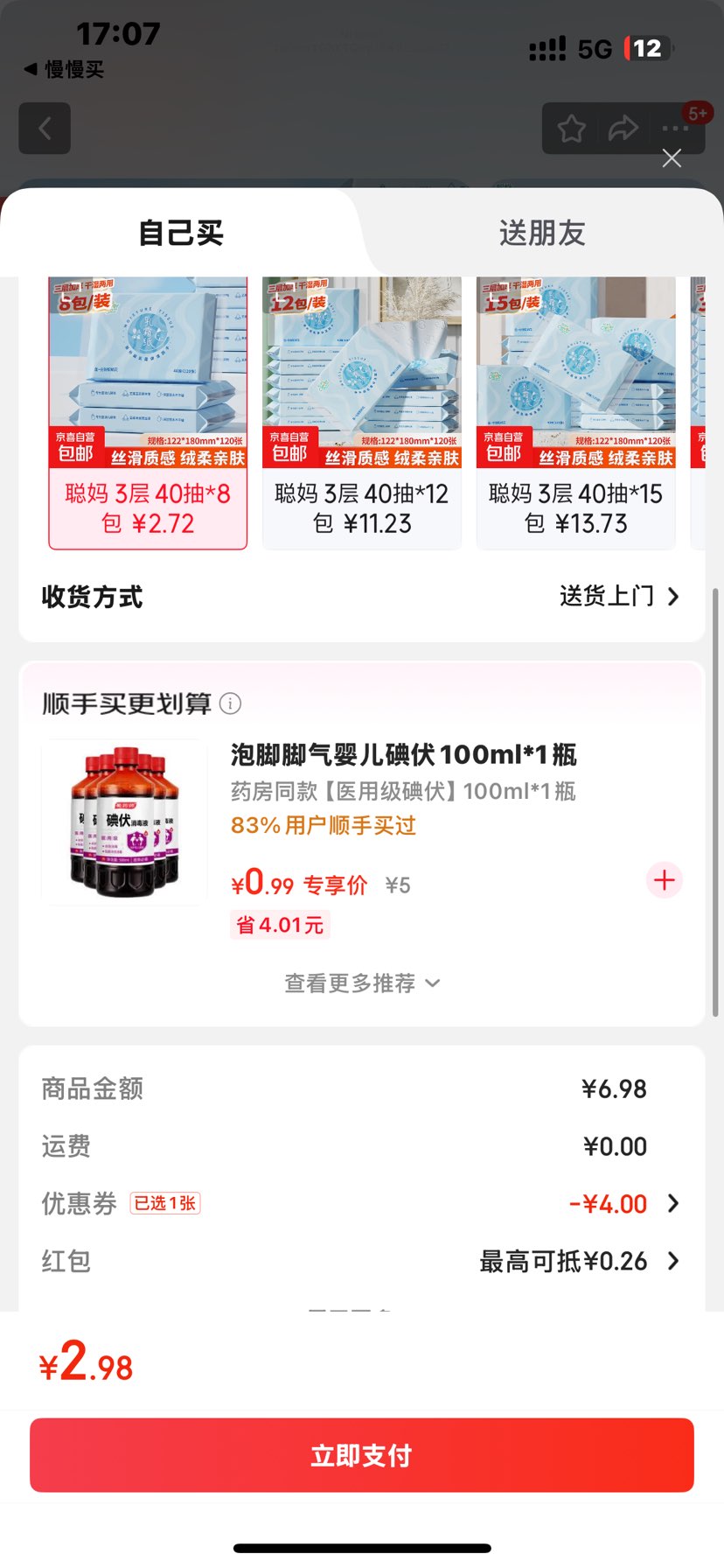Add the 碘伏 100ml bottle to order
Viewport: 724px width, 1568px height.
coord(665,880)
